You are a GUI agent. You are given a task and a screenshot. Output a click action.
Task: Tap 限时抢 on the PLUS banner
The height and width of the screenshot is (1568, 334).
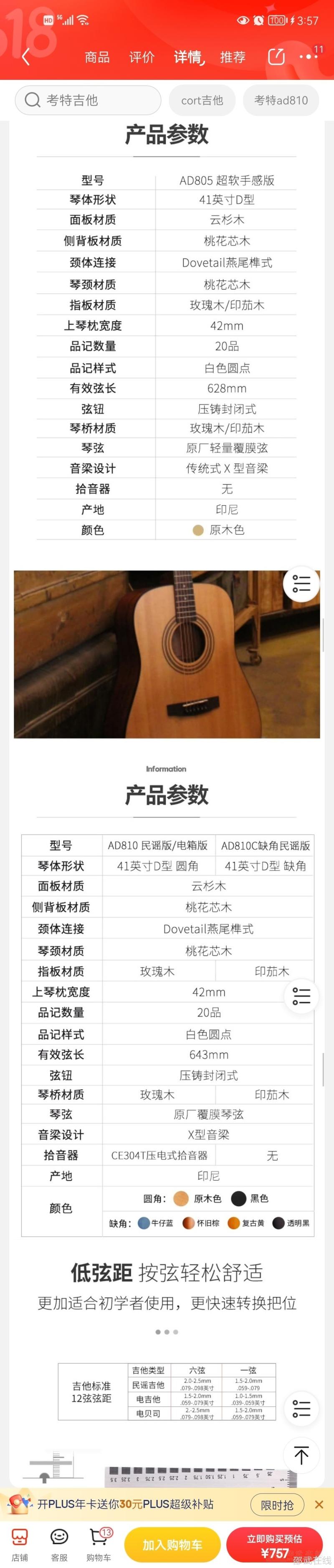(x=277, y=1504)
